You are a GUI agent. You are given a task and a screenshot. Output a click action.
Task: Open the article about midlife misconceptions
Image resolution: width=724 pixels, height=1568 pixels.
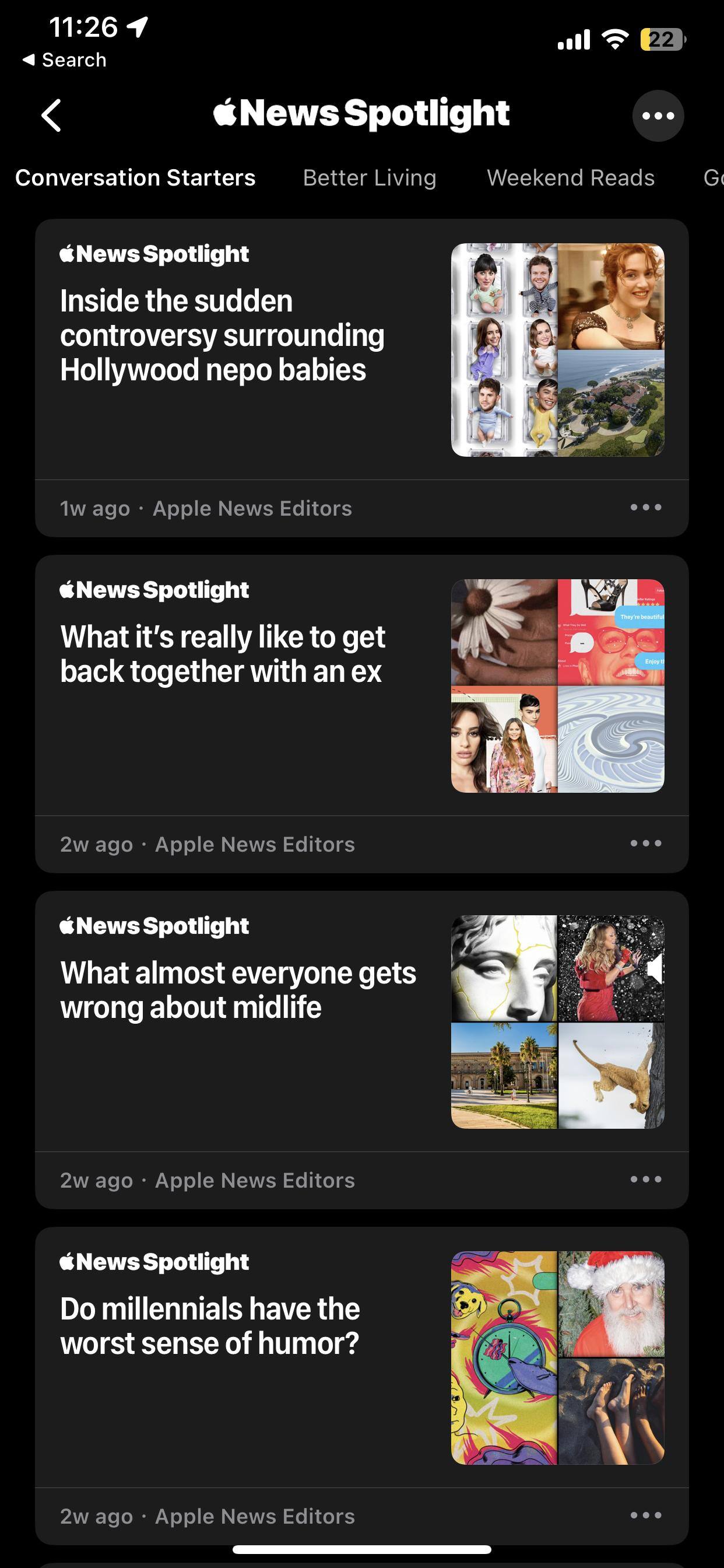click(237, 990)
